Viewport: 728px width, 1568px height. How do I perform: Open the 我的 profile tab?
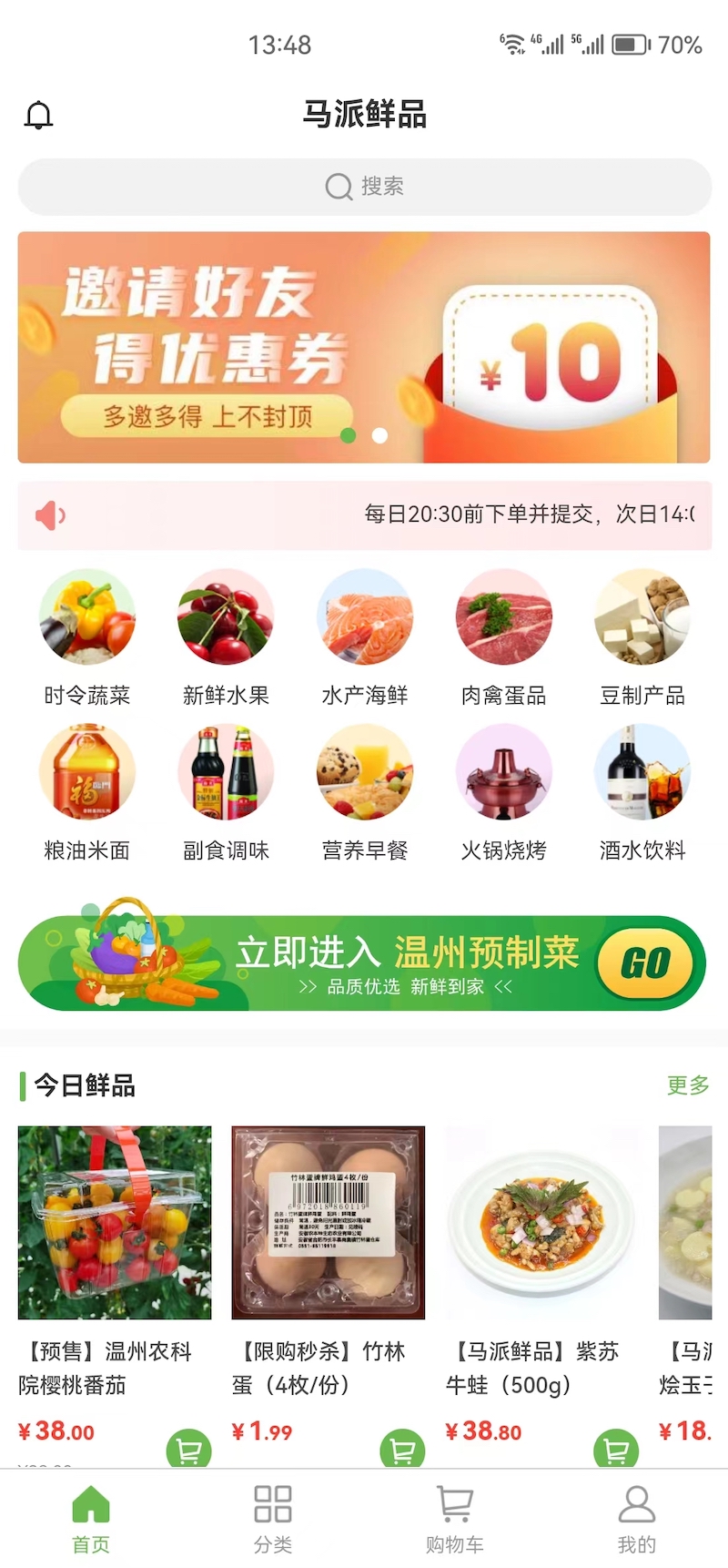click(x=636, y=1514)
